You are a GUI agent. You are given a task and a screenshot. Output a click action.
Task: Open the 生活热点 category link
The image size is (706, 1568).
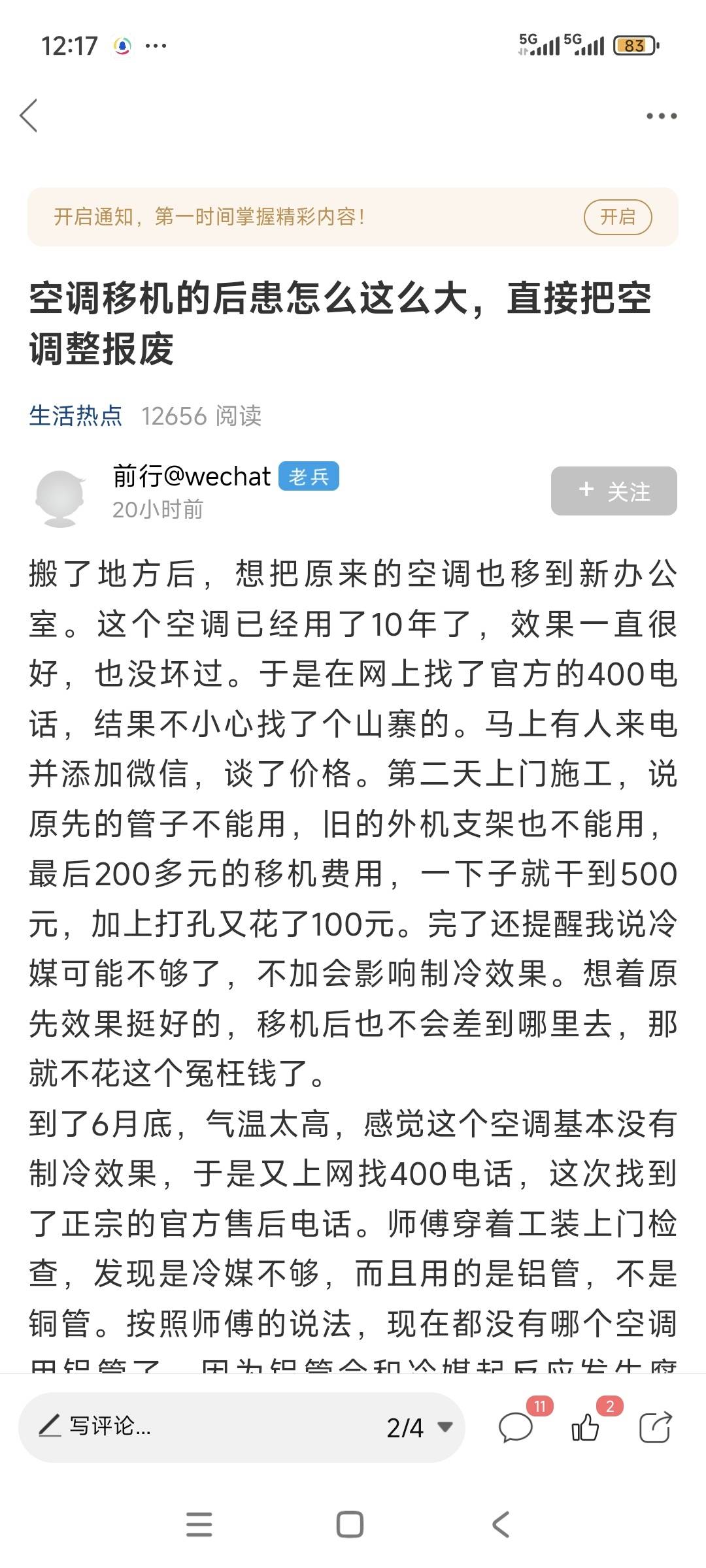click(x=76, y=416)
